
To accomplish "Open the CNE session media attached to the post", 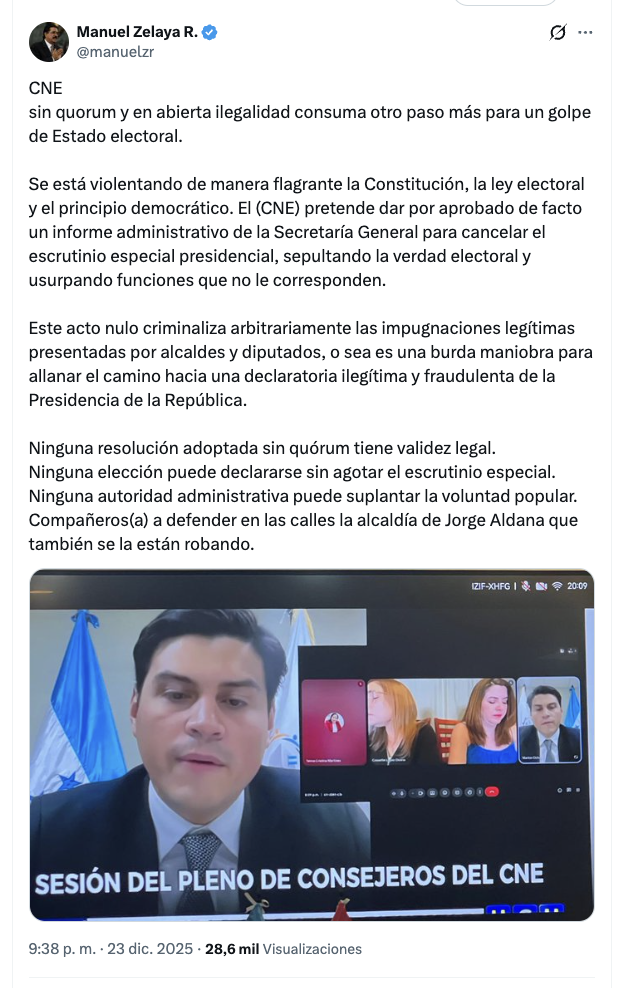I will pos(311,744).
